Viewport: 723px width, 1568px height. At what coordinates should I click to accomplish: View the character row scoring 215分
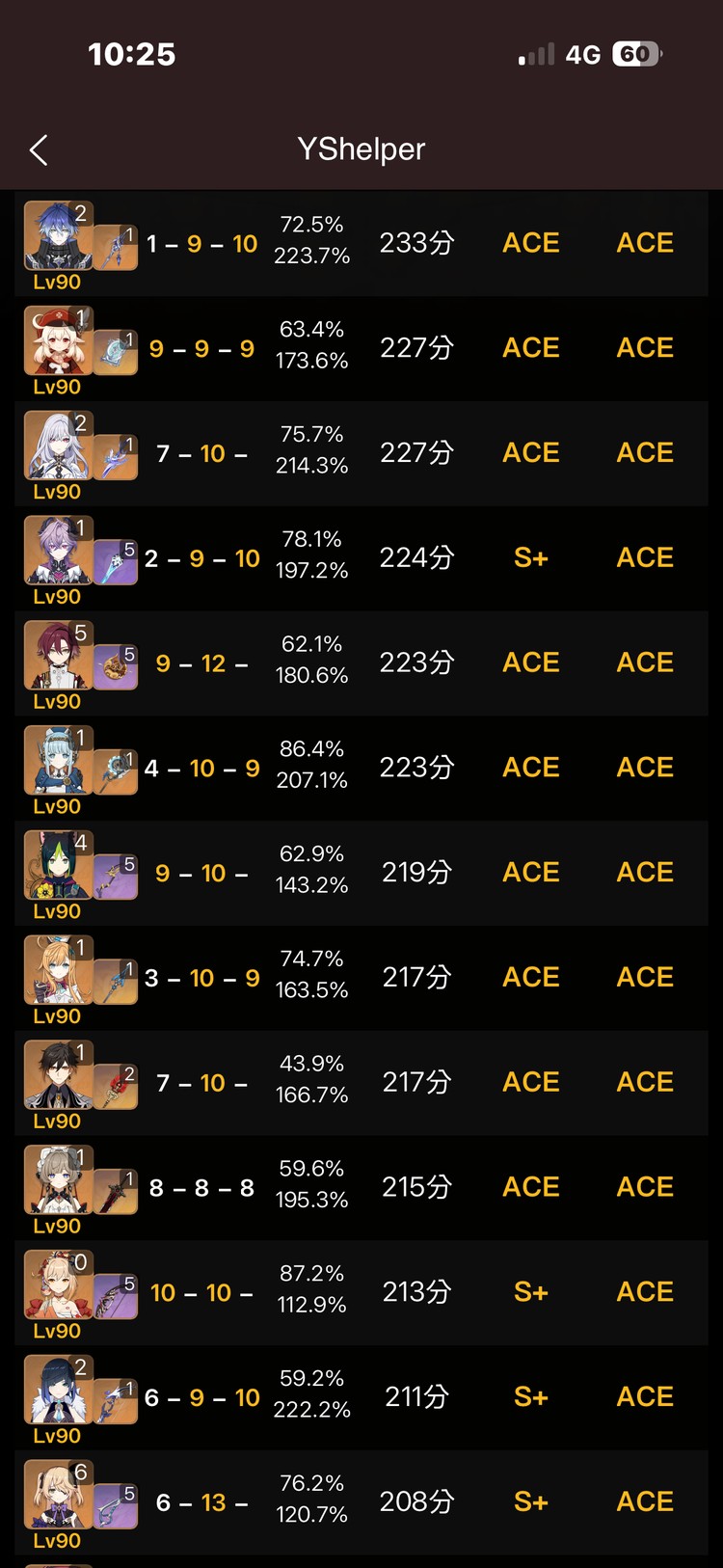(361, 1187)
